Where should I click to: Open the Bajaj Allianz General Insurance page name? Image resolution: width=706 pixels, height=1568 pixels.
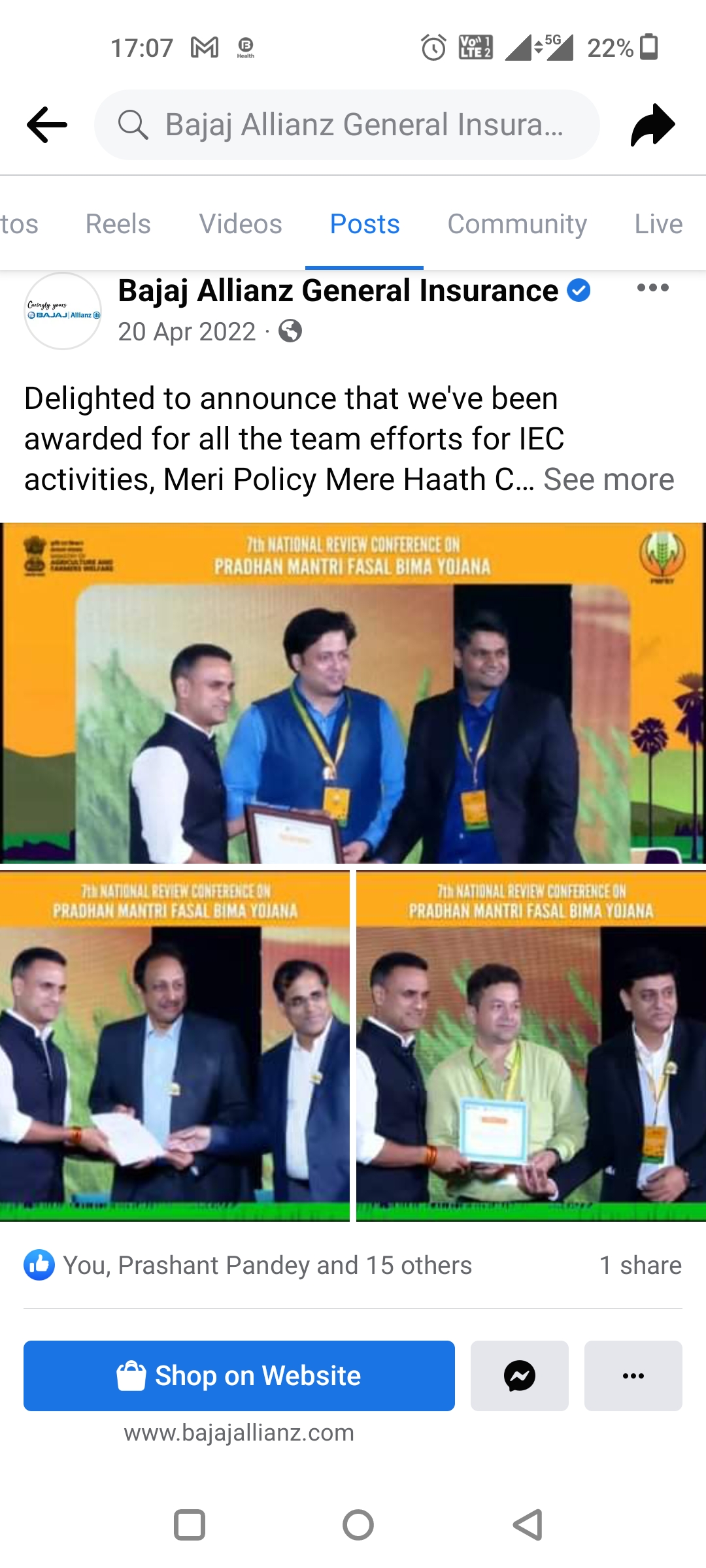pyautogui.click(x=338, y=291)
